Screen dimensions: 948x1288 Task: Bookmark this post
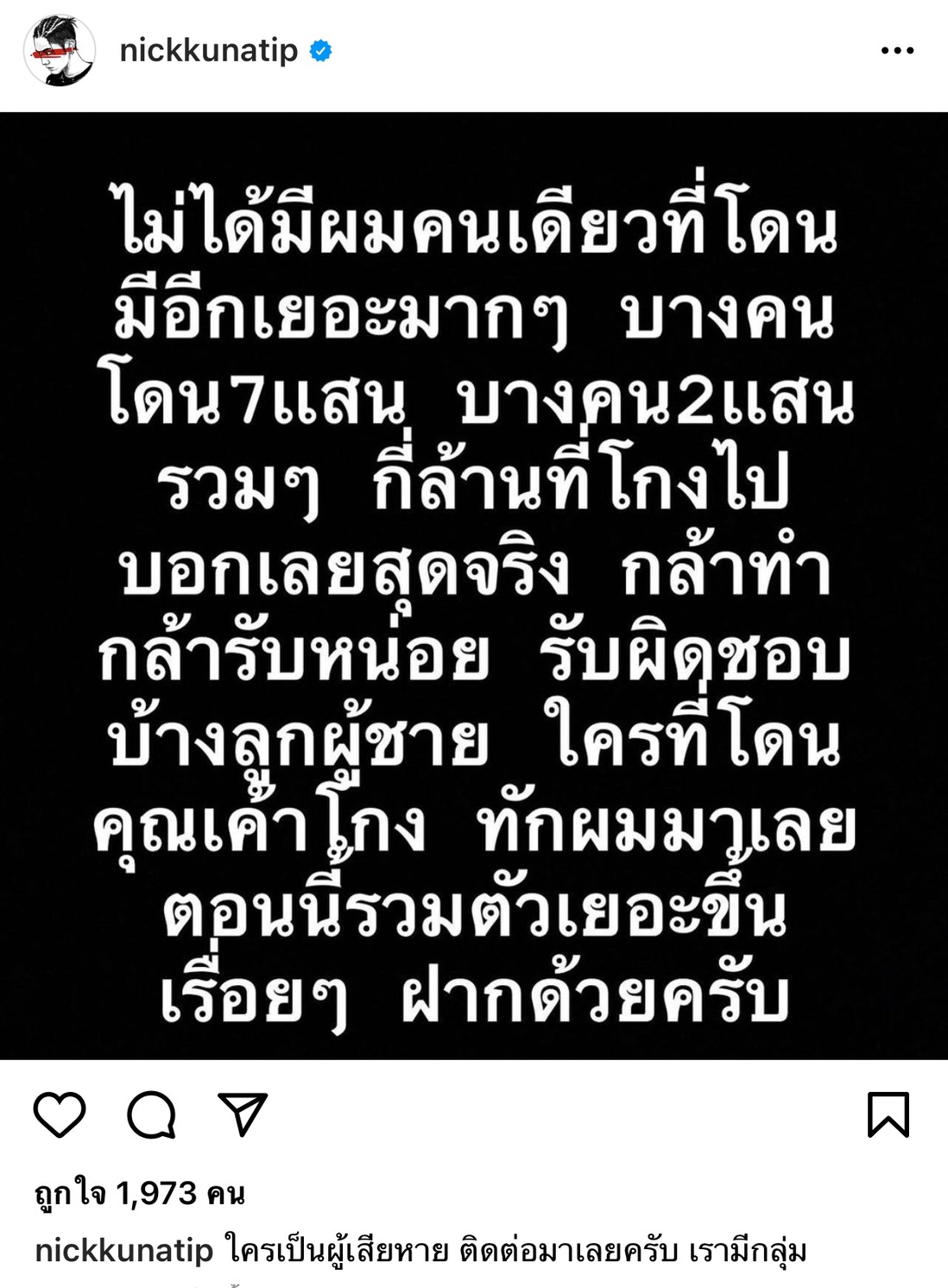point(888,1114)
